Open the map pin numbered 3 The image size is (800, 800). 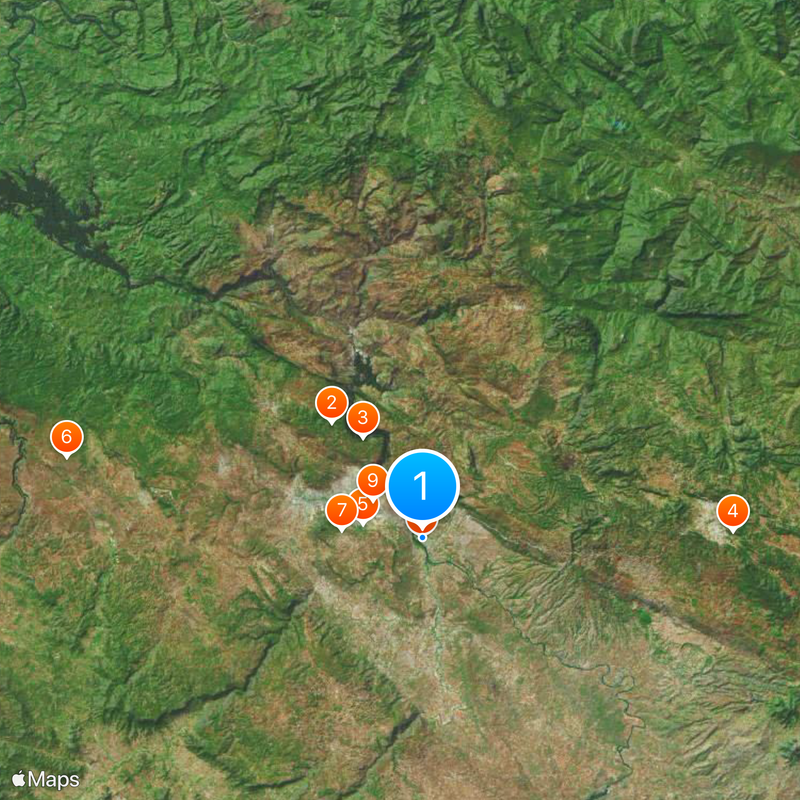(363, 418)
